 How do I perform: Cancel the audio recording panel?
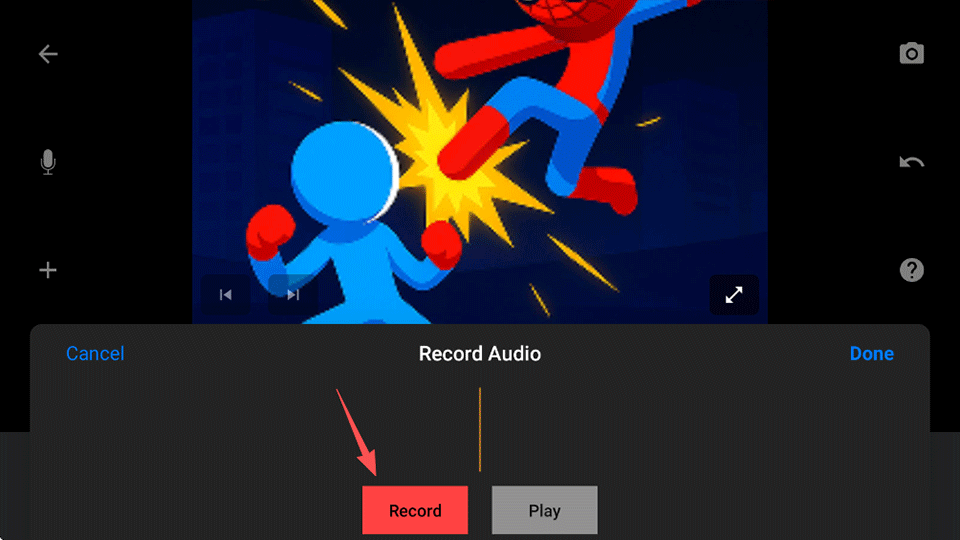[x=95, y=354]
